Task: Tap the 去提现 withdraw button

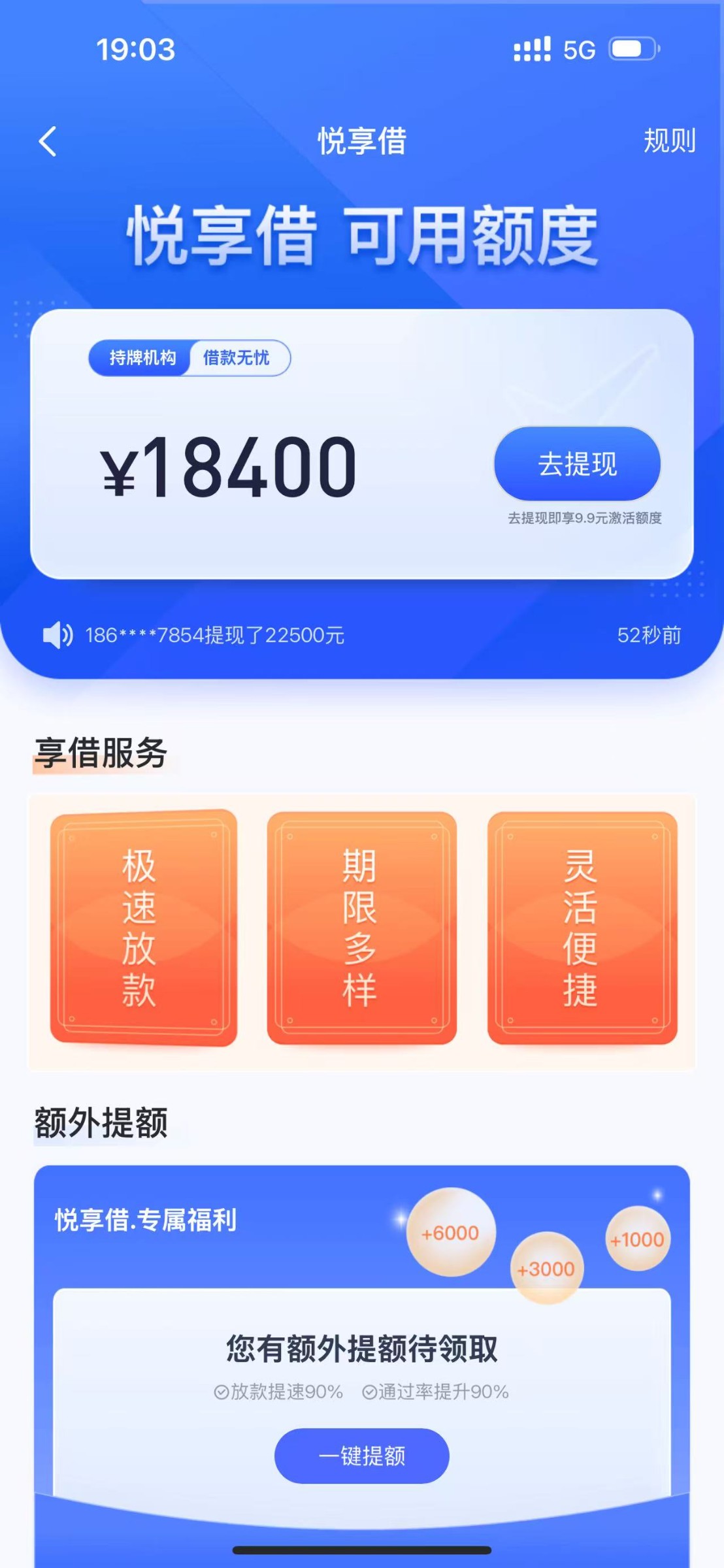Action: pos(577,464)
